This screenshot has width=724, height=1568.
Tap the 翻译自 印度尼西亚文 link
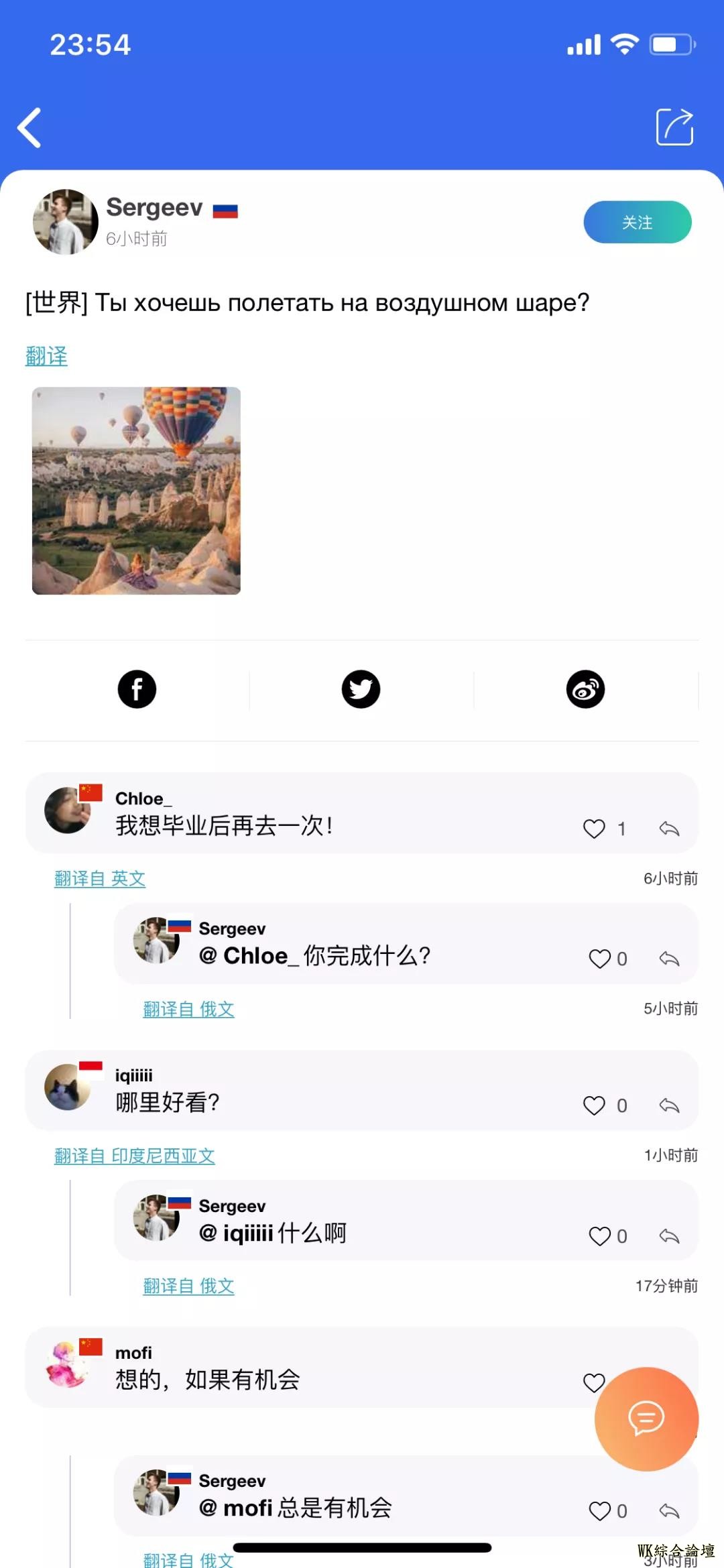tap(134, 1156)
